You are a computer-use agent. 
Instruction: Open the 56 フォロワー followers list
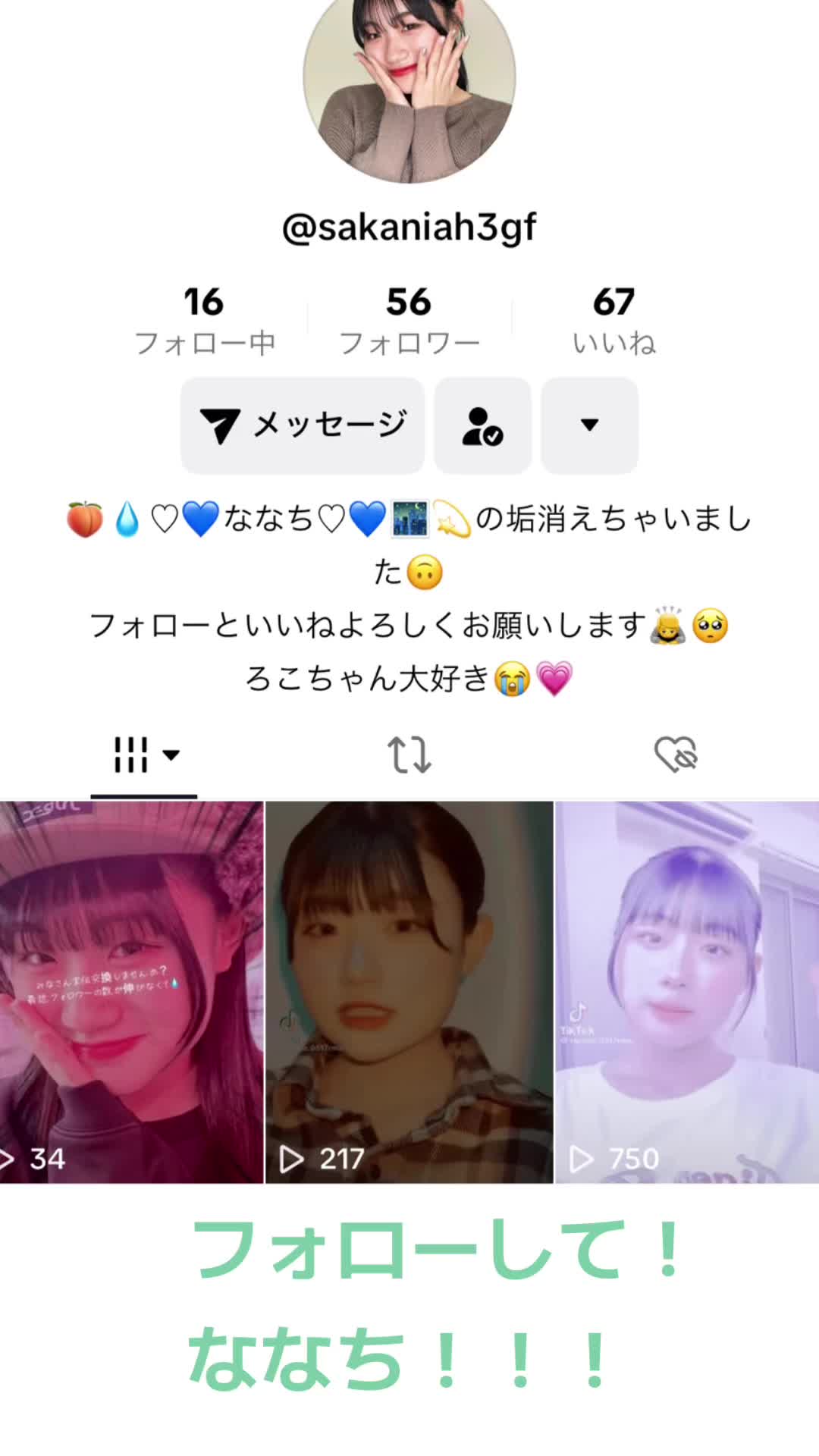tap(409, 320)
